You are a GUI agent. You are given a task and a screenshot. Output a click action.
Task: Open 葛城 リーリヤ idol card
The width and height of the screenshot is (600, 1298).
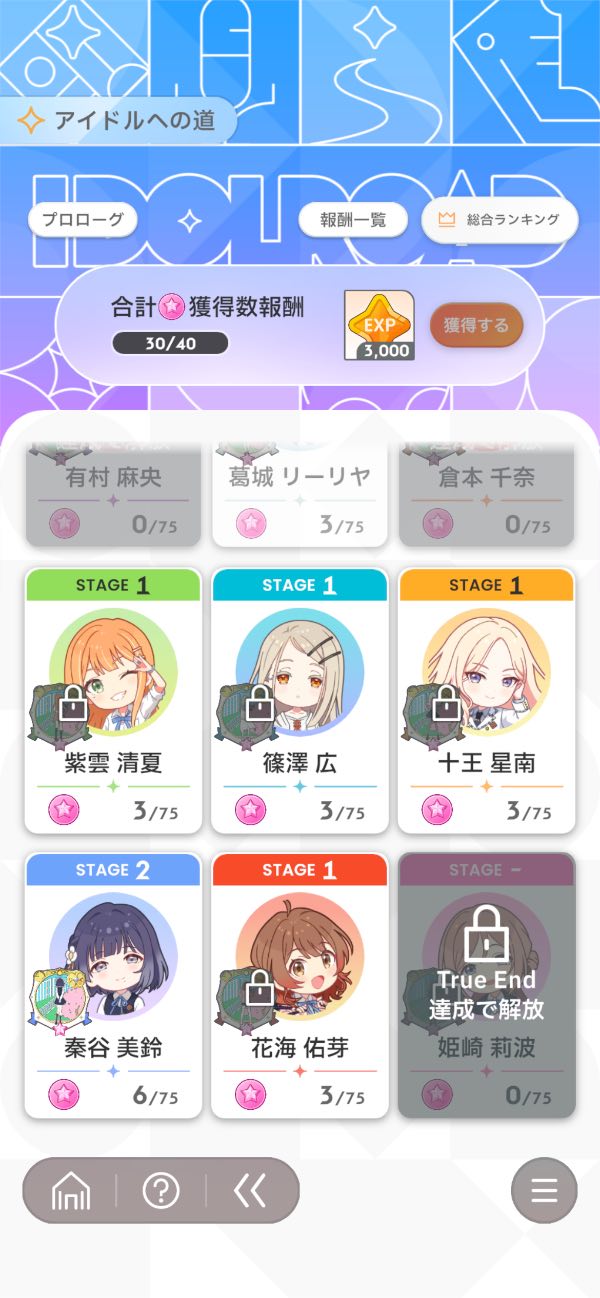(x=300, y=497)
